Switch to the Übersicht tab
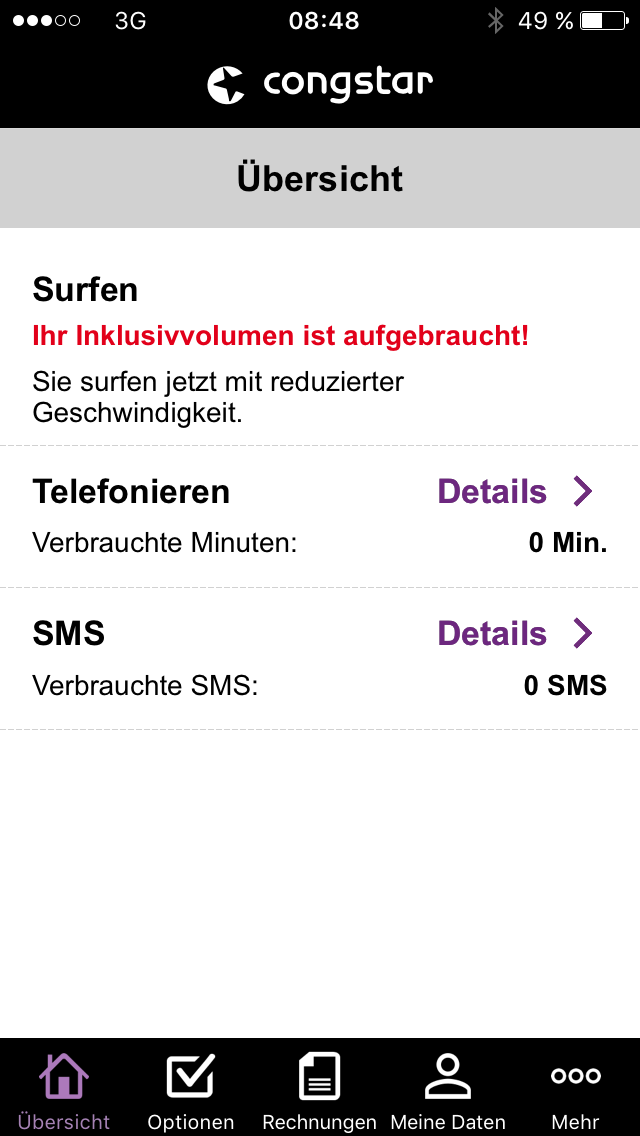This screenshot has width=640, height=1136. (x=64, y=1089)
